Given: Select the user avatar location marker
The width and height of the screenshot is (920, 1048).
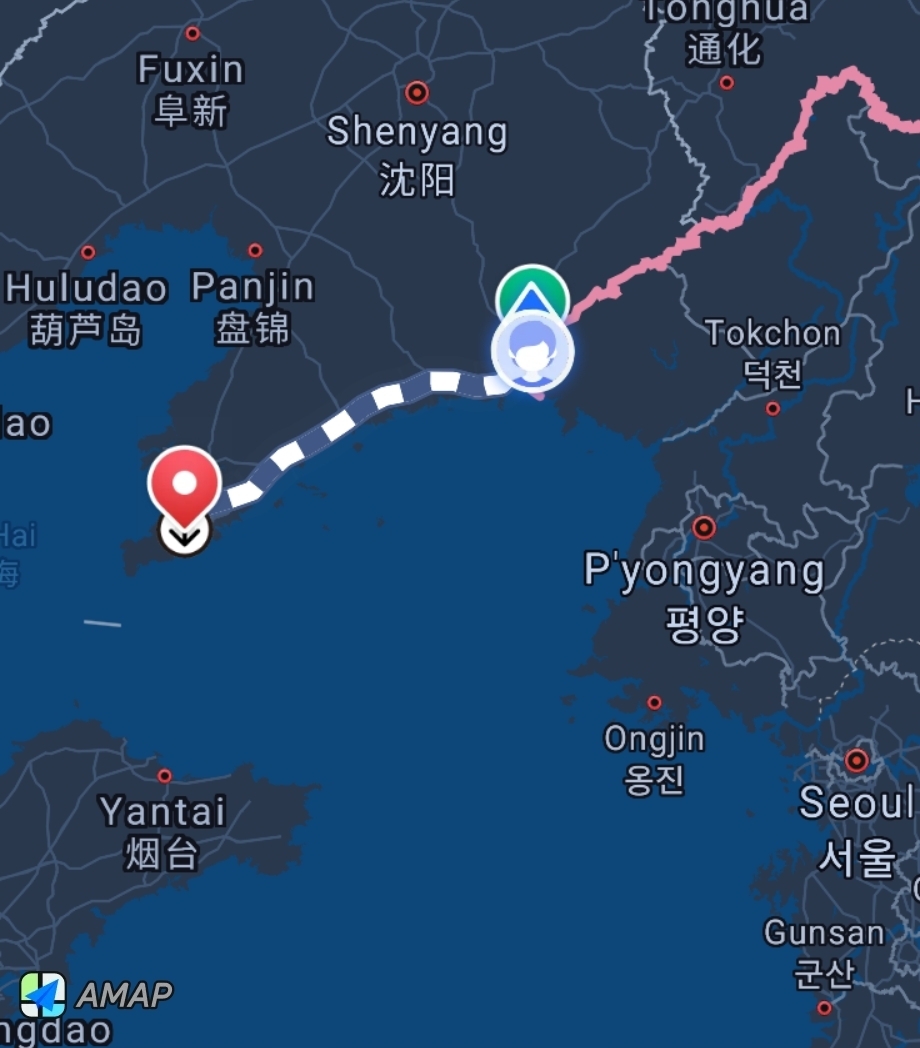Looking at the screenshot, I should (x=533, y=354).
